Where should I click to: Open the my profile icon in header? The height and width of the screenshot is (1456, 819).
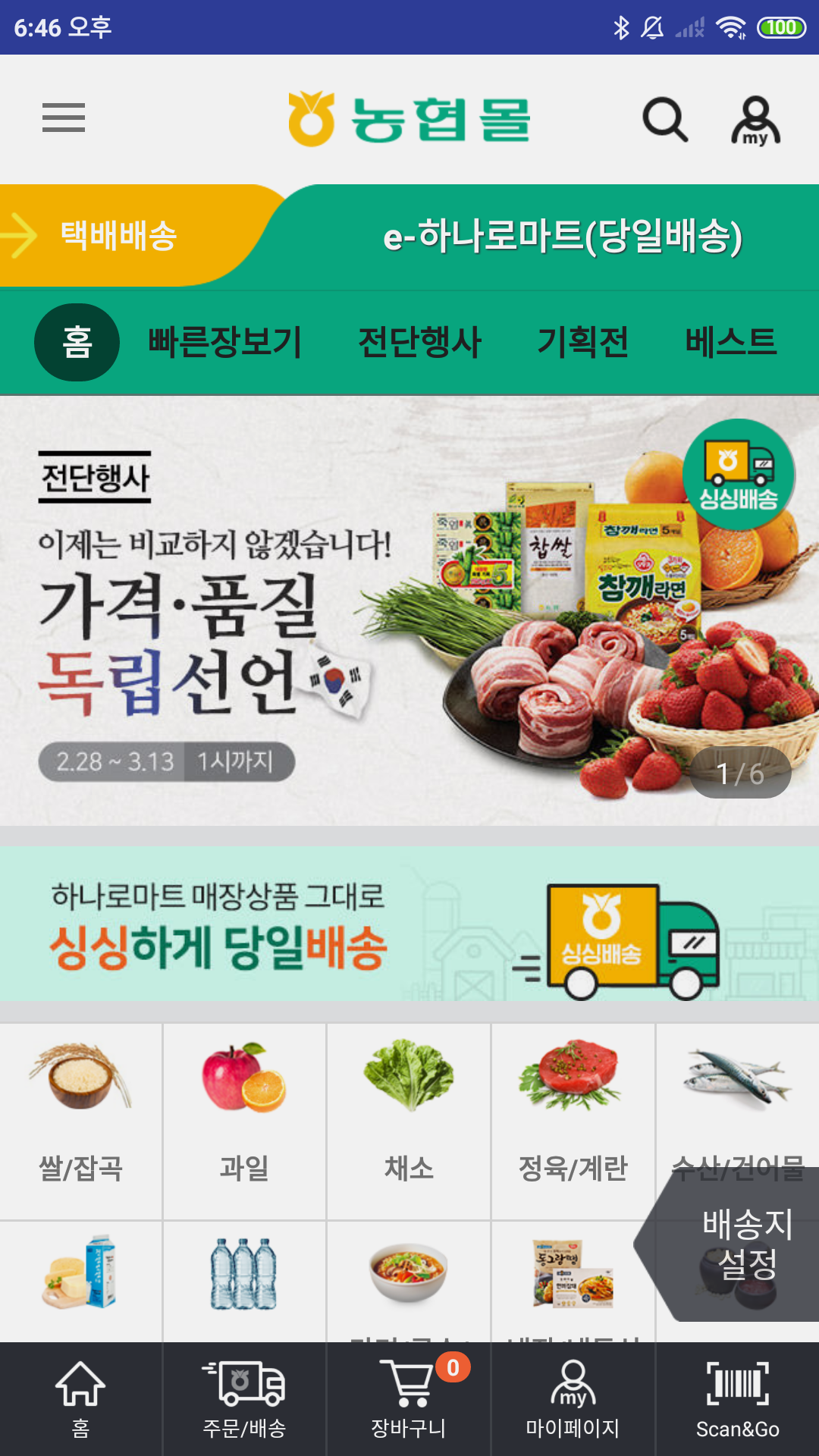[755, 120]
